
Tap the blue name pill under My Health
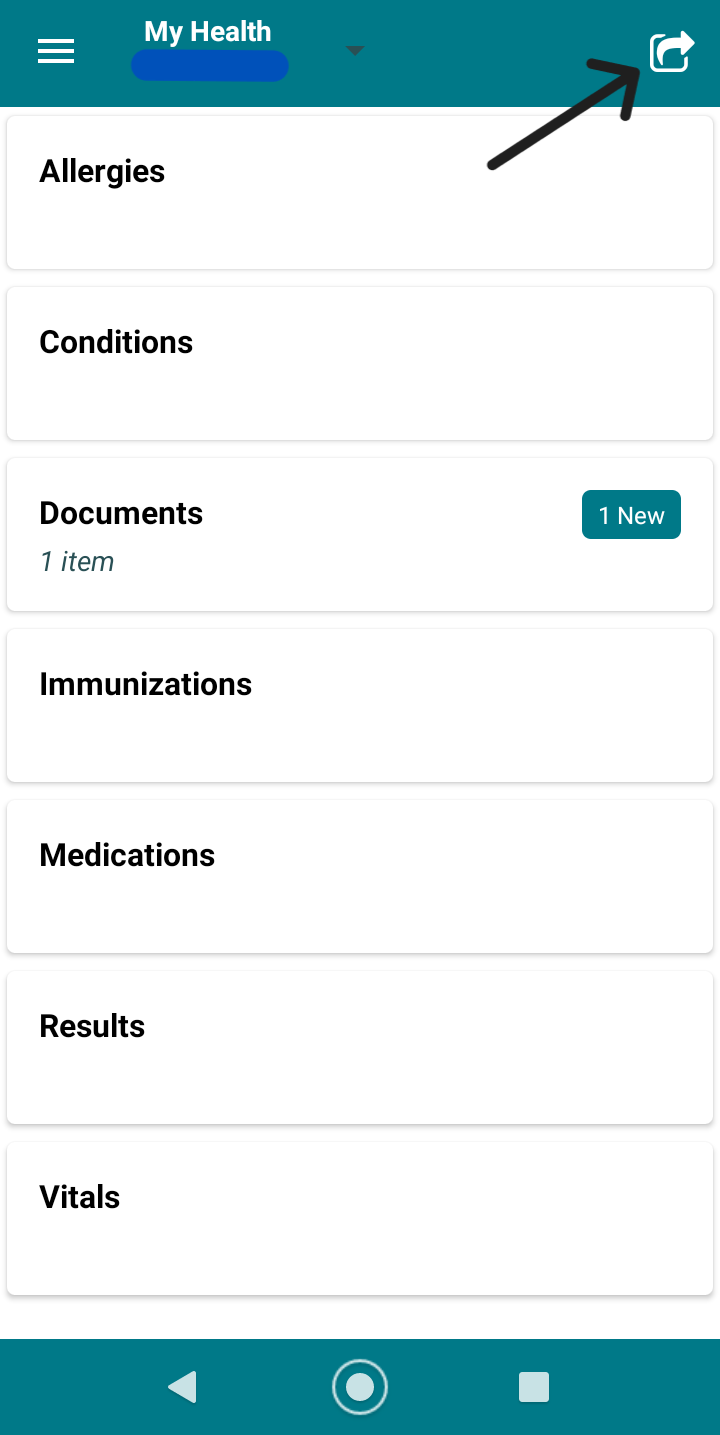tap(209, 66)
